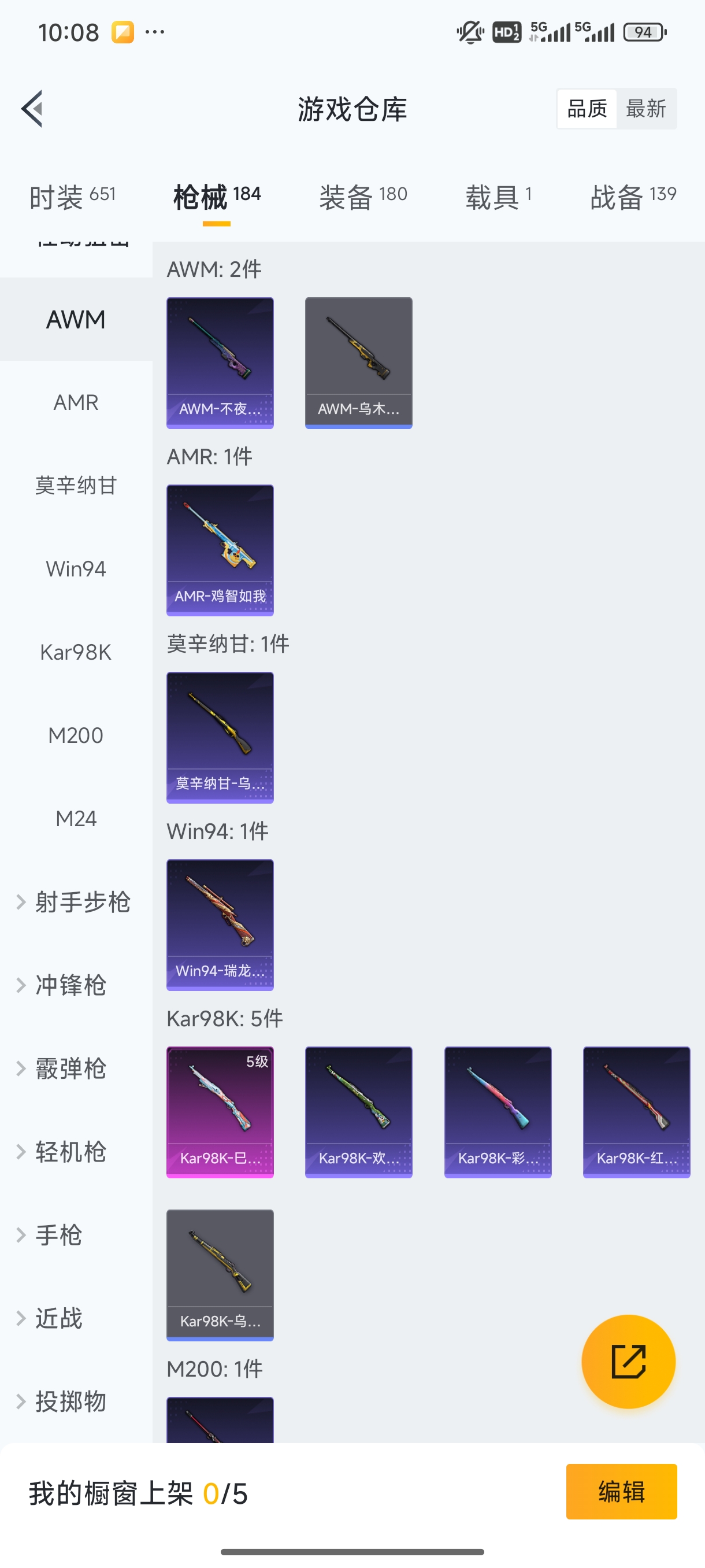Switch sorting to 最新

(x=647, y=108)
